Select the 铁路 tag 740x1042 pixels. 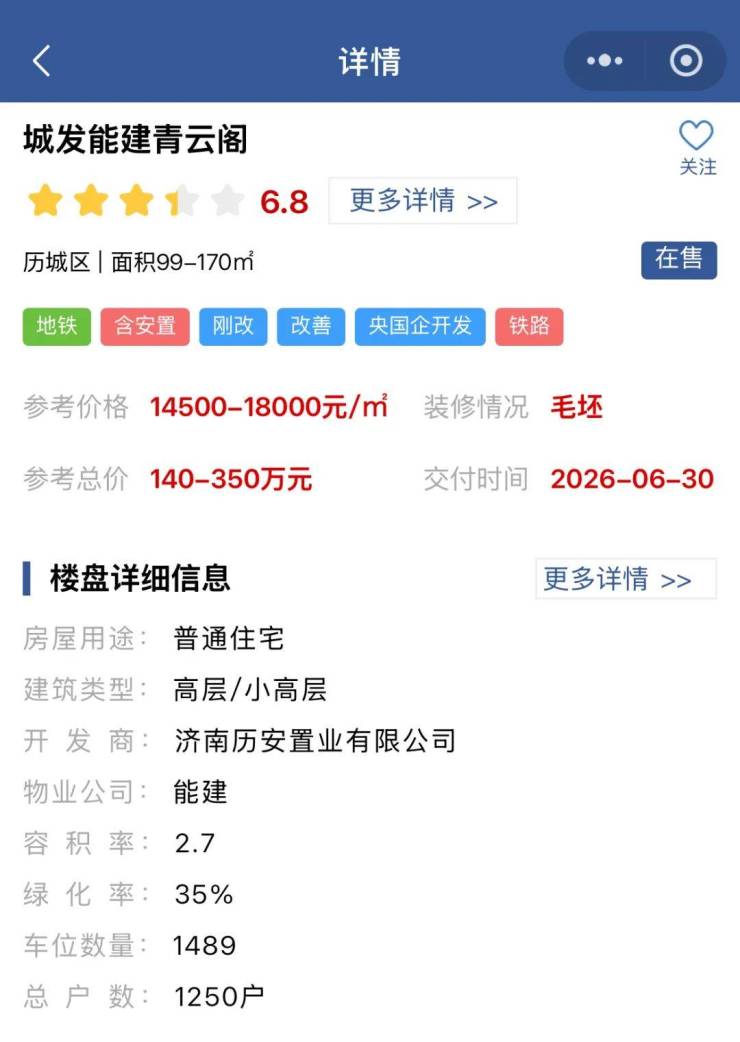(x=529, y=327)
